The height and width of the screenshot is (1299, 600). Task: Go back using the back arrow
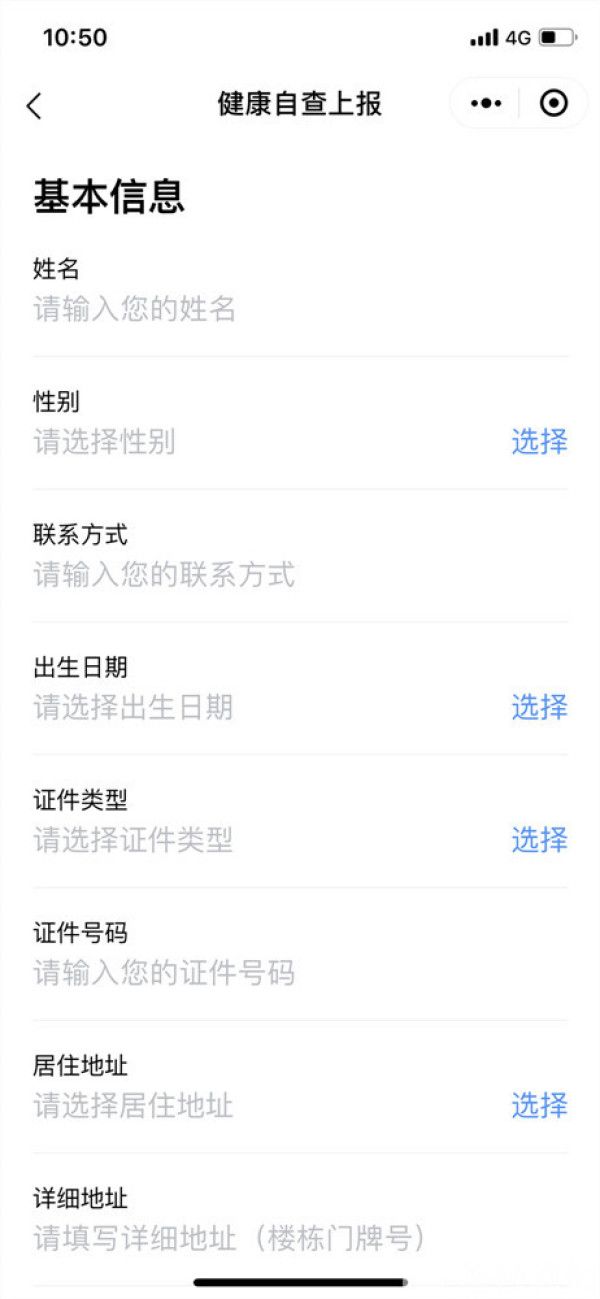[x=35, y=106]
